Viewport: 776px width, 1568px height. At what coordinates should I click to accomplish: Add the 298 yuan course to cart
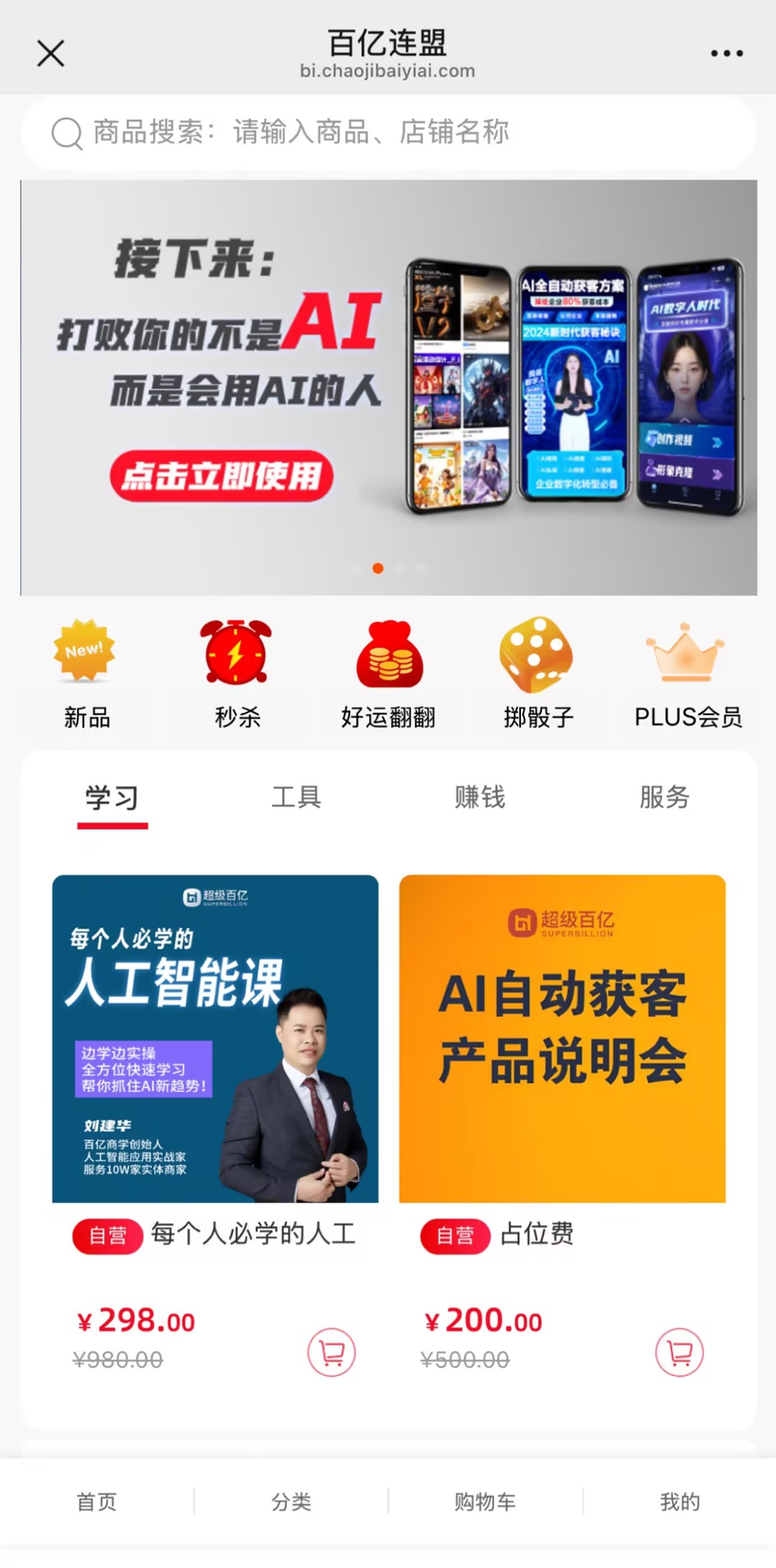coord(332,1353)
